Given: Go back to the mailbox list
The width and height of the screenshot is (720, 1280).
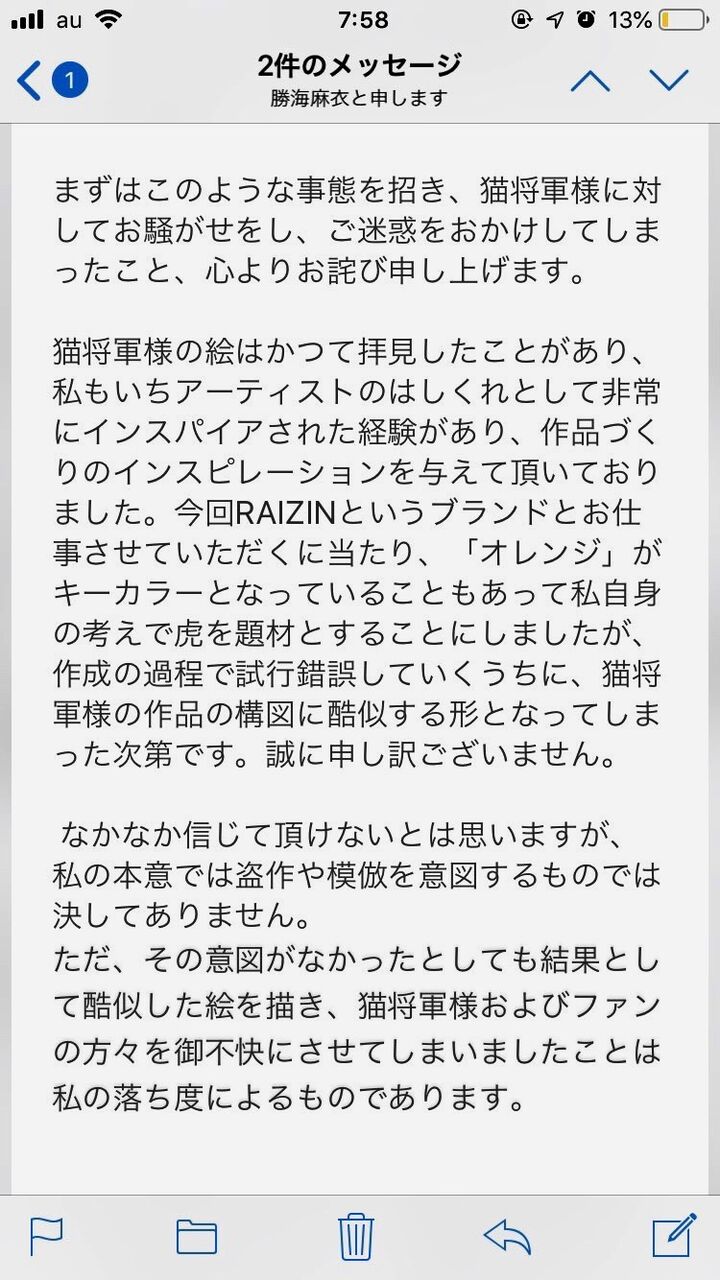Looking at the screenshot, I should pyautogui.click(x=52, y=80).
